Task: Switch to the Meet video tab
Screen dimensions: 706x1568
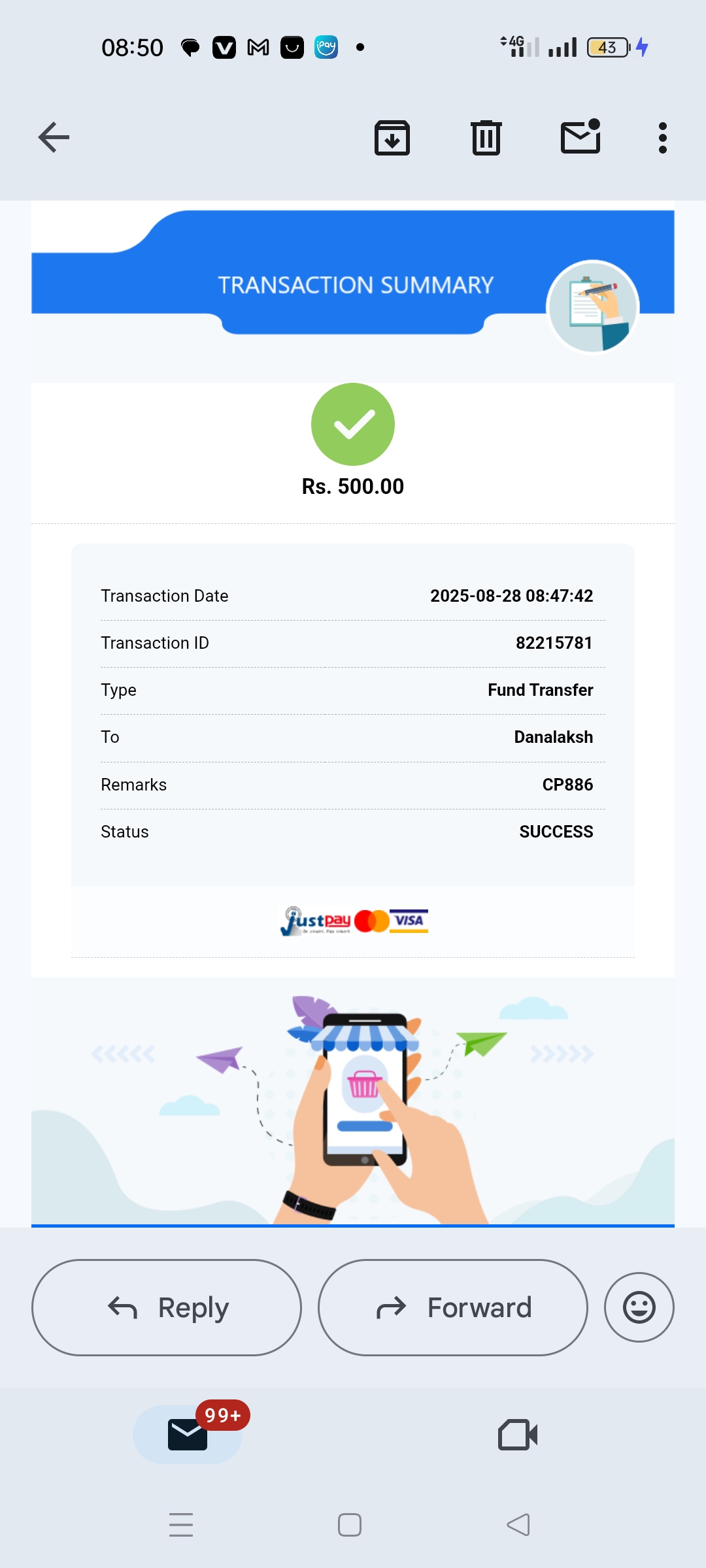Action: pos(518,1435)
